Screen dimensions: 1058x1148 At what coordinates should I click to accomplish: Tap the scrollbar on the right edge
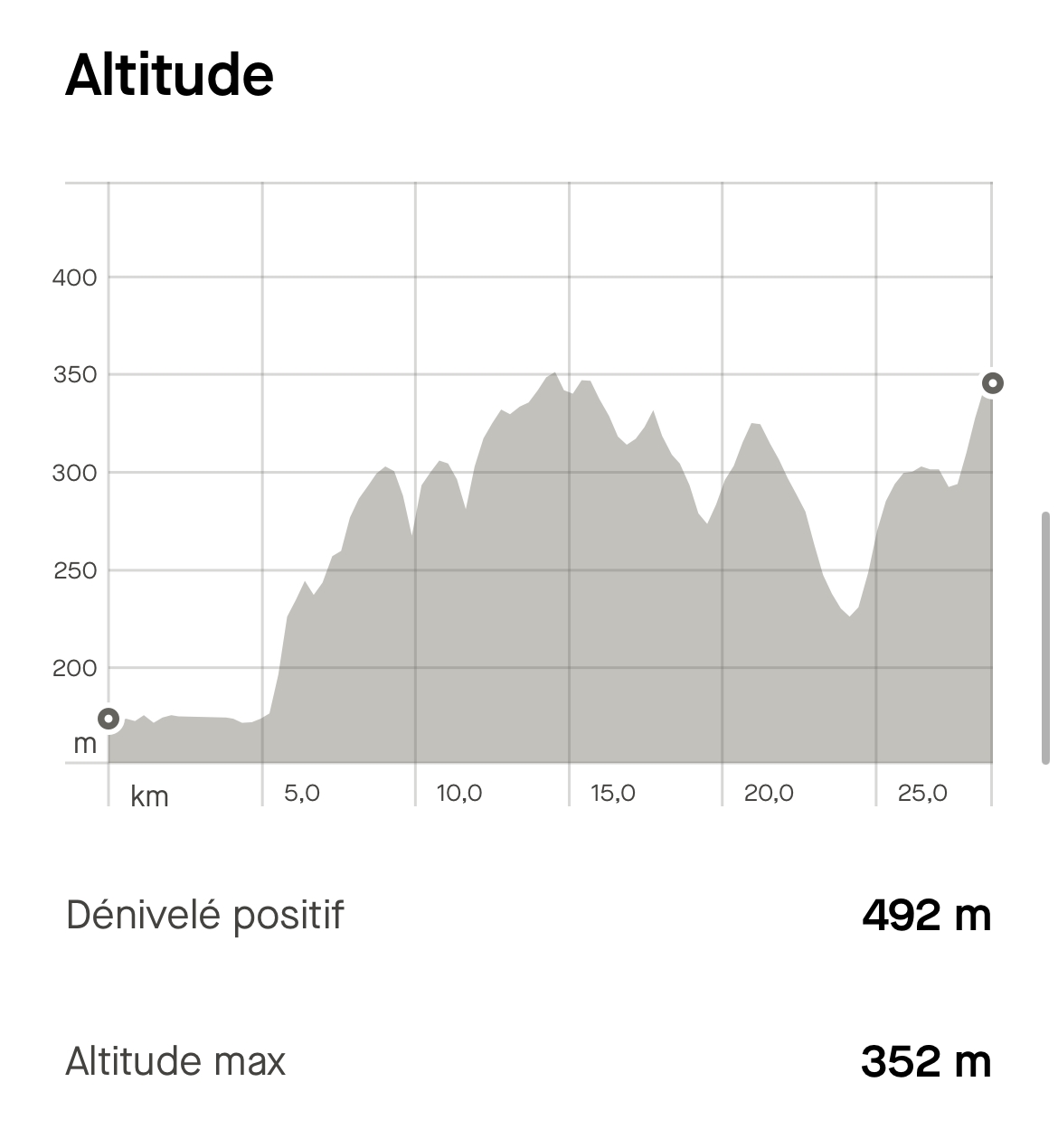(x=1045, y=638)
